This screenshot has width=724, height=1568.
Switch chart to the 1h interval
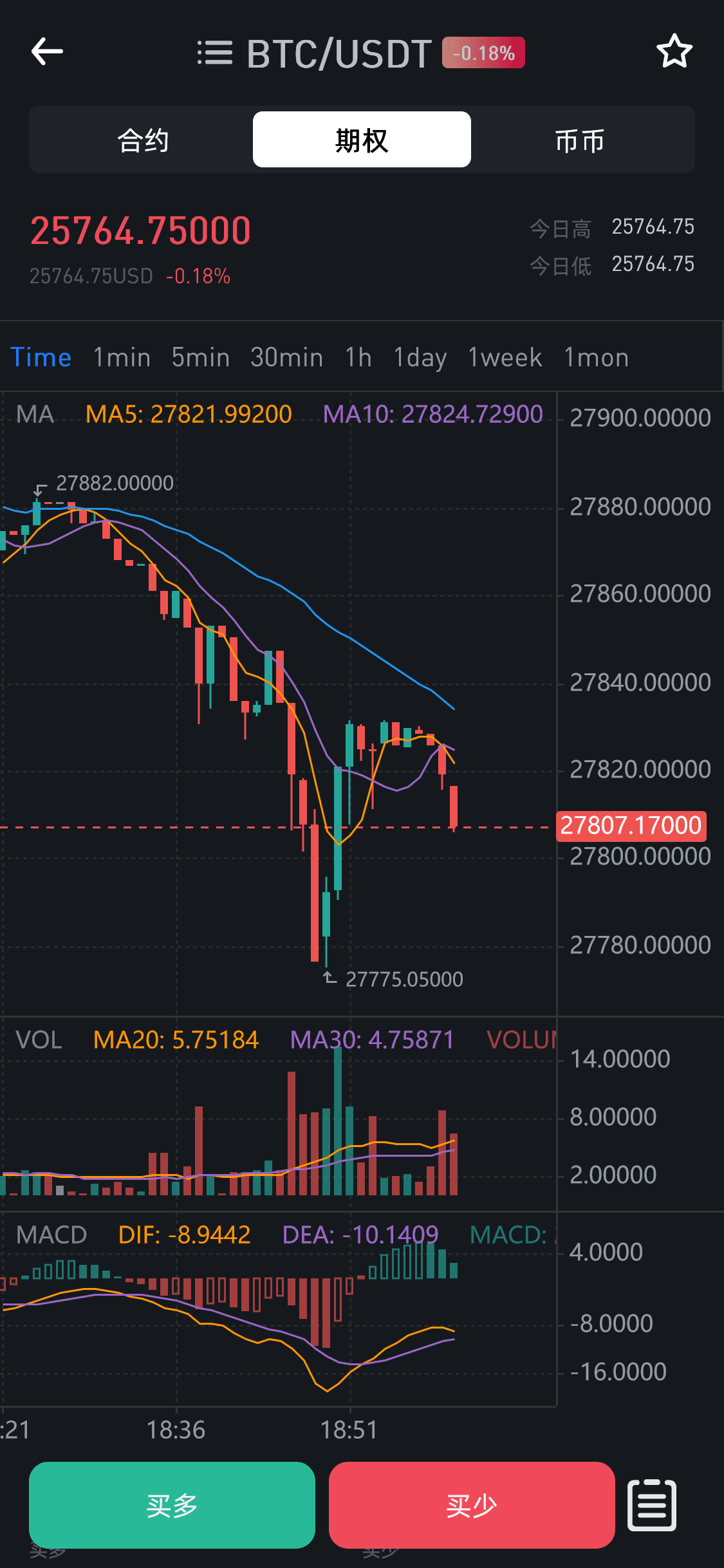358,357
